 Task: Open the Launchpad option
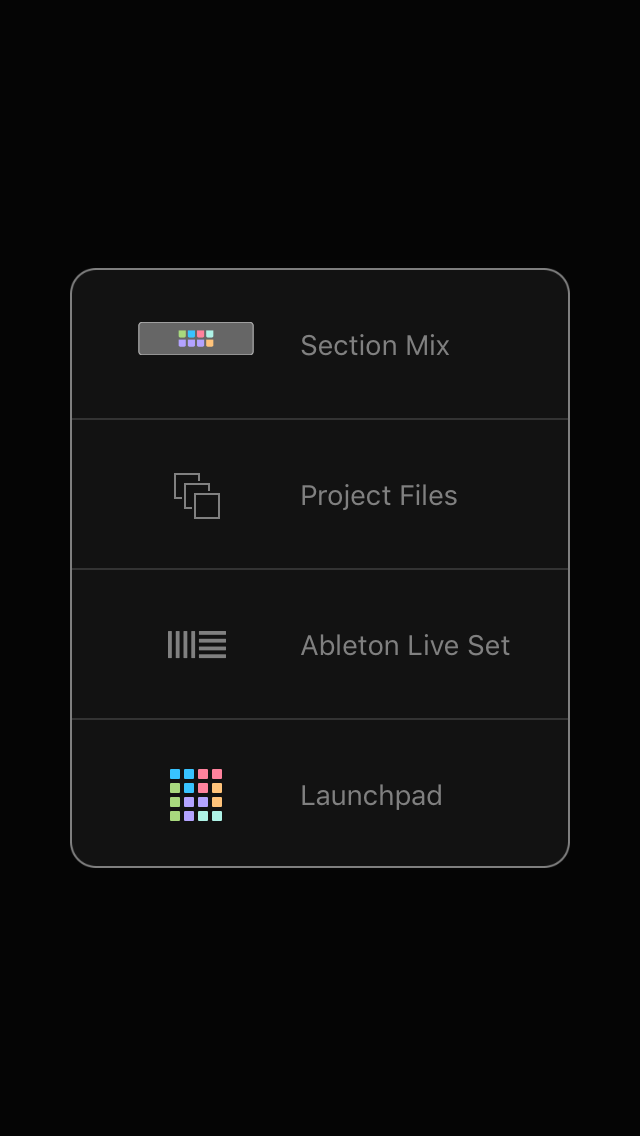click(320, 793)
